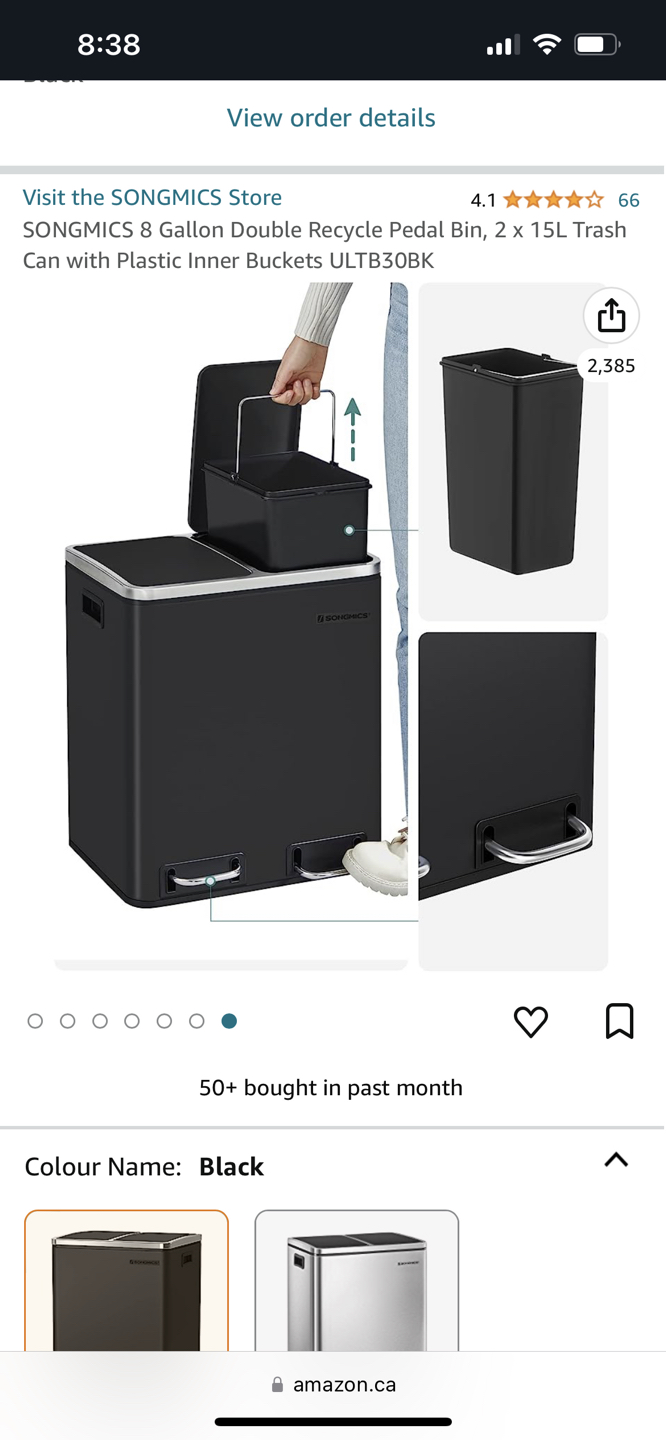Select the Black colour option
This screenshot has height=1440, width=666.
coord(126,1285)
